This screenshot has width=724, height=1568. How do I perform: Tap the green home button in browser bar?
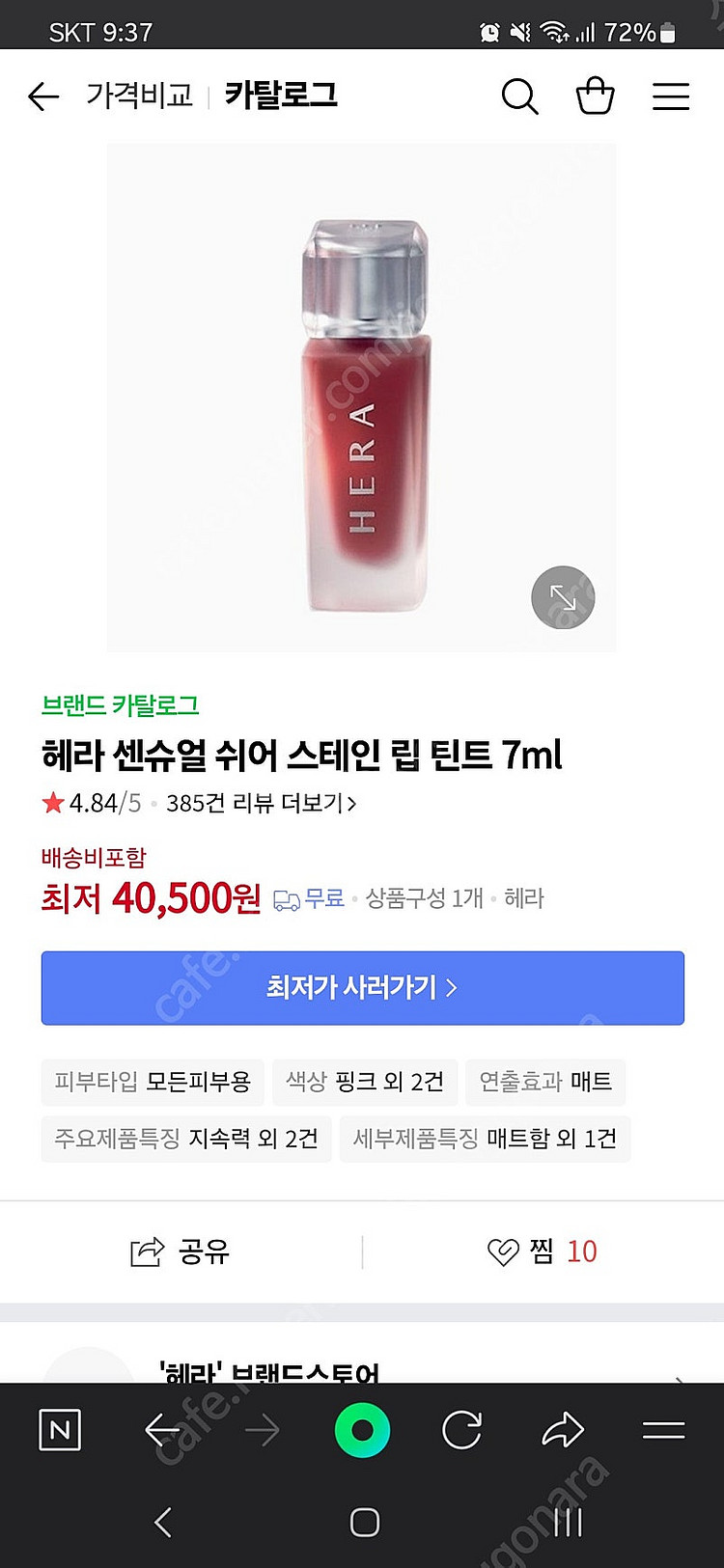(x=362, y=1431)
